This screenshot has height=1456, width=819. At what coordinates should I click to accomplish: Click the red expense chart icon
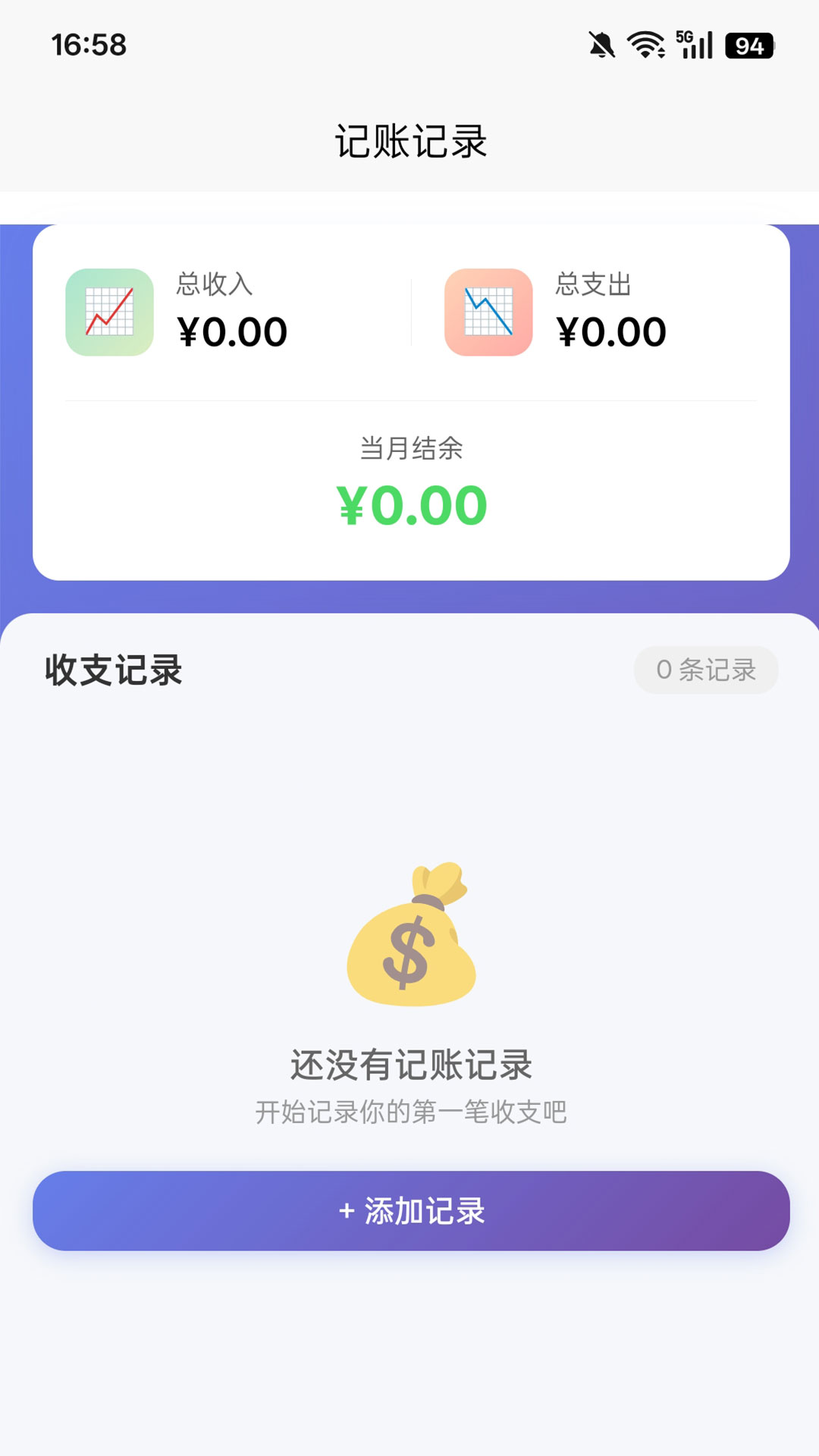click(489, 311)
